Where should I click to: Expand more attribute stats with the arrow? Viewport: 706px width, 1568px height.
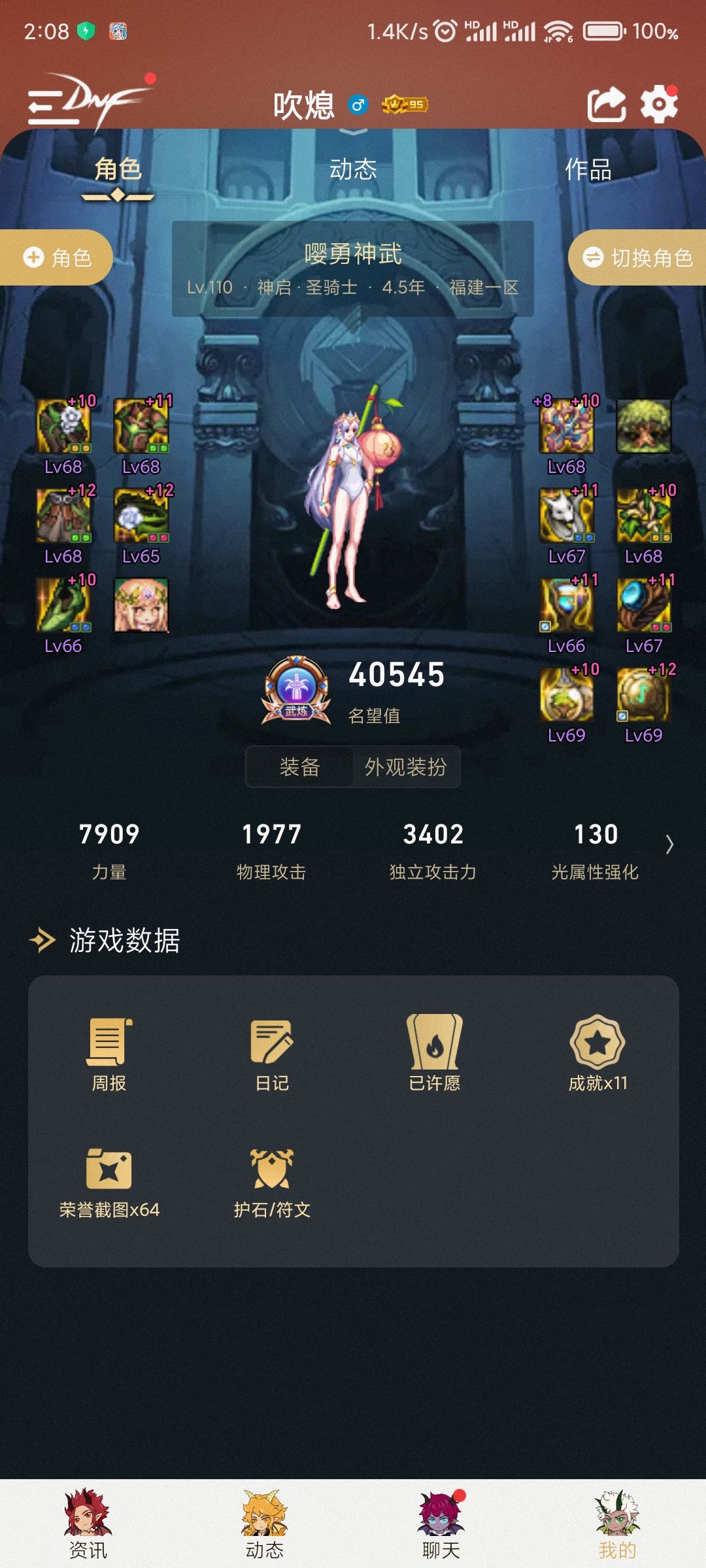click(669, 845)
